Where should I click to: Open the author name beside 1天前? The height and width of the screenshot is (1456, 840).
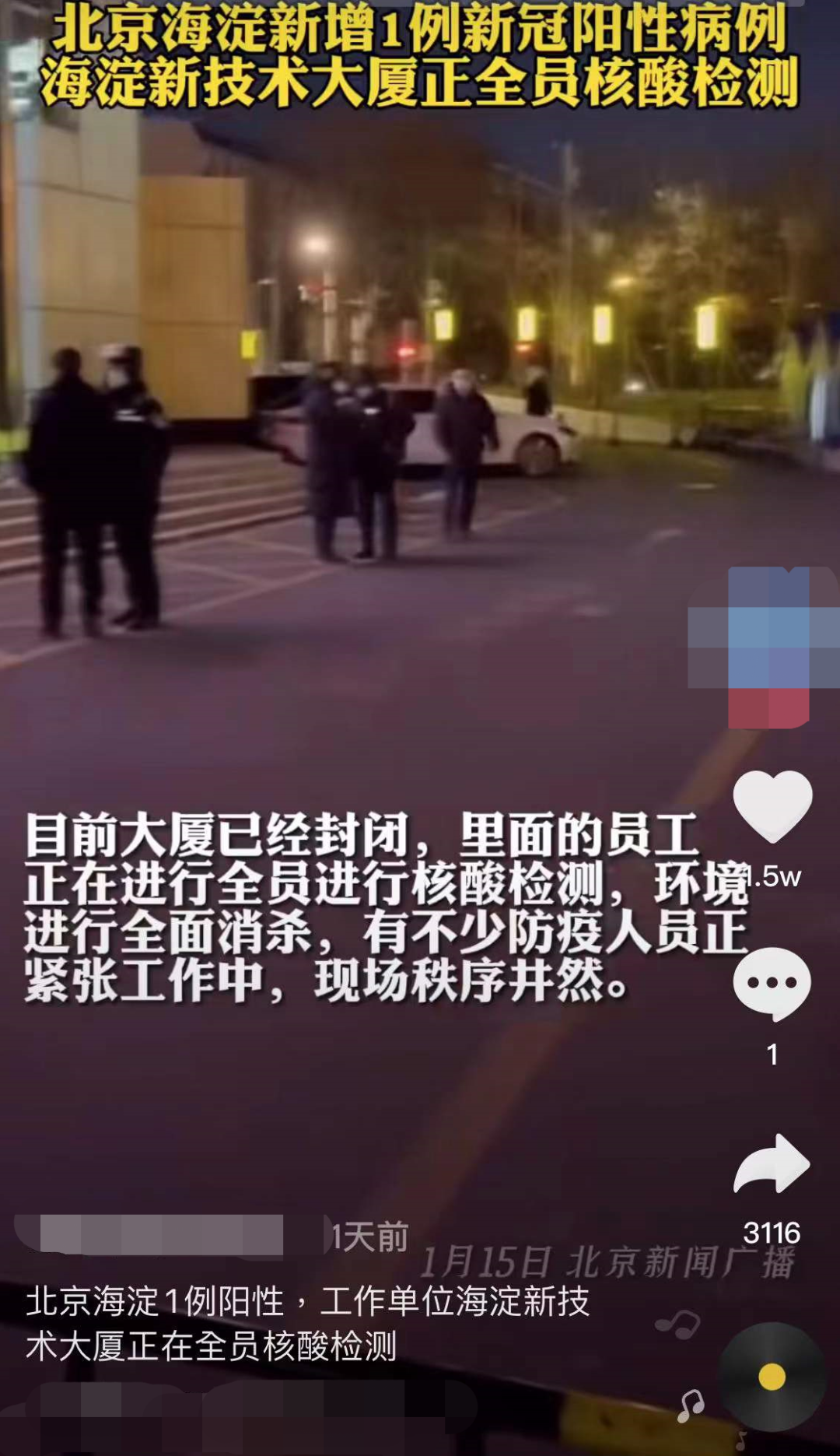click(171, 1235)
